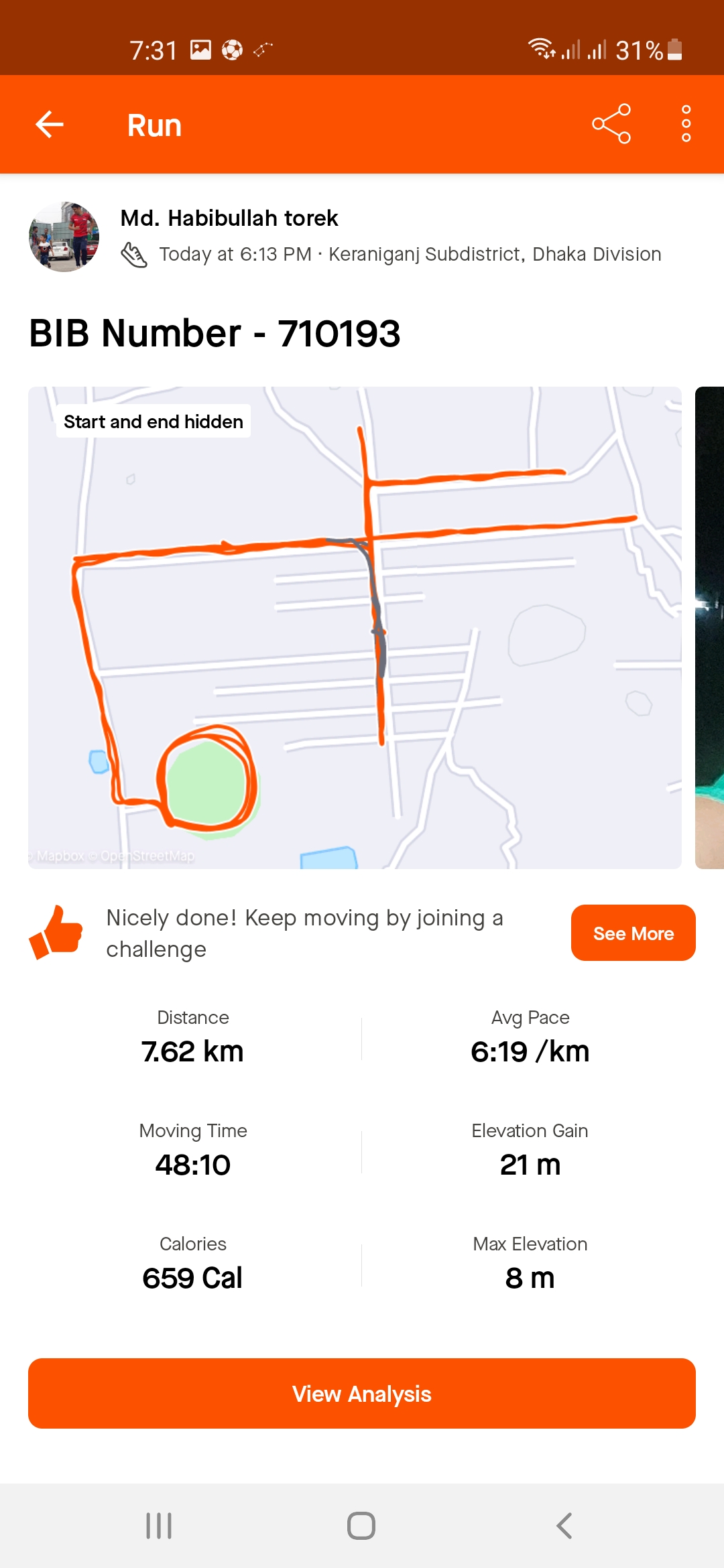The image size is (724, 1568).
Task: Go back using the top arrow
Action: pyautogui.click(x=50, y=125)
